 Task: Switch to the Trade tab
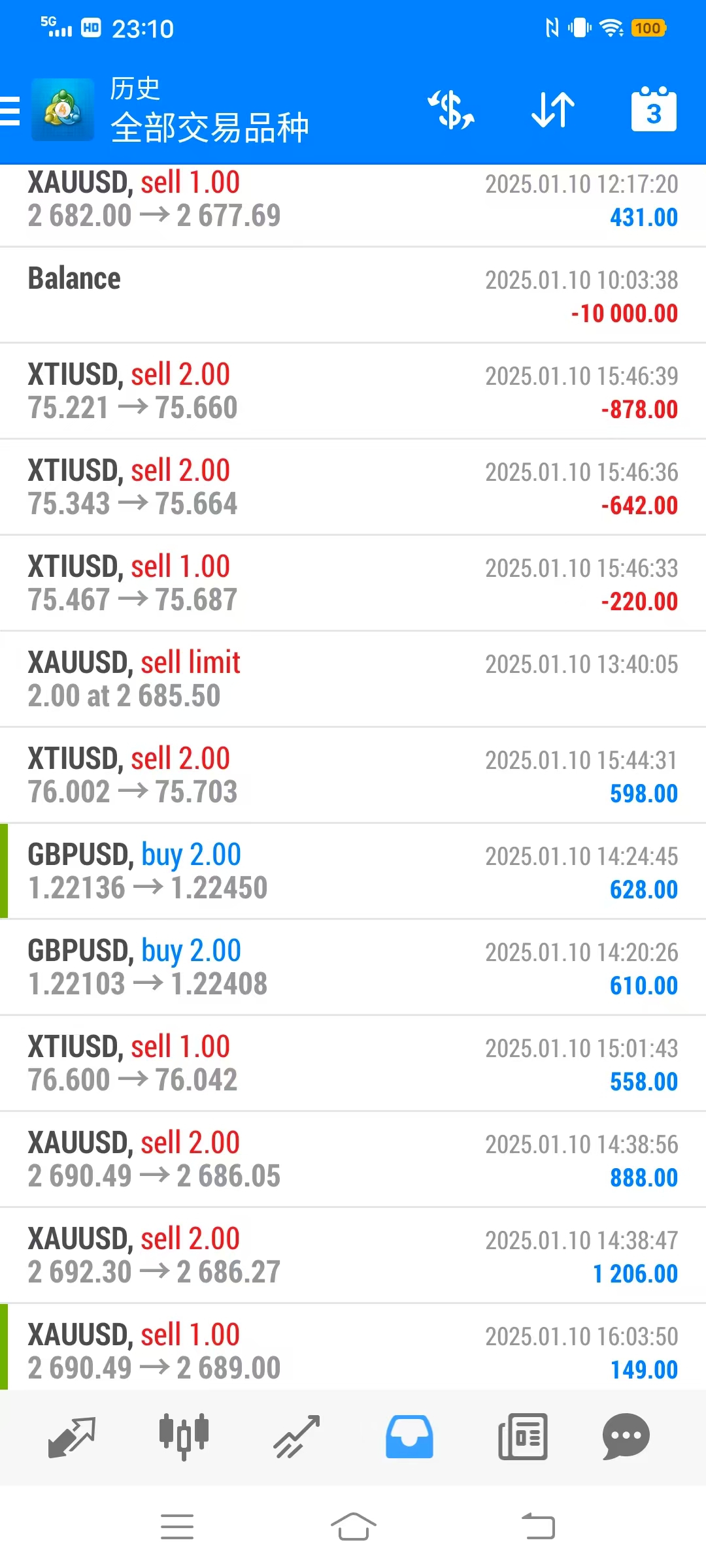pos(297,1437)
